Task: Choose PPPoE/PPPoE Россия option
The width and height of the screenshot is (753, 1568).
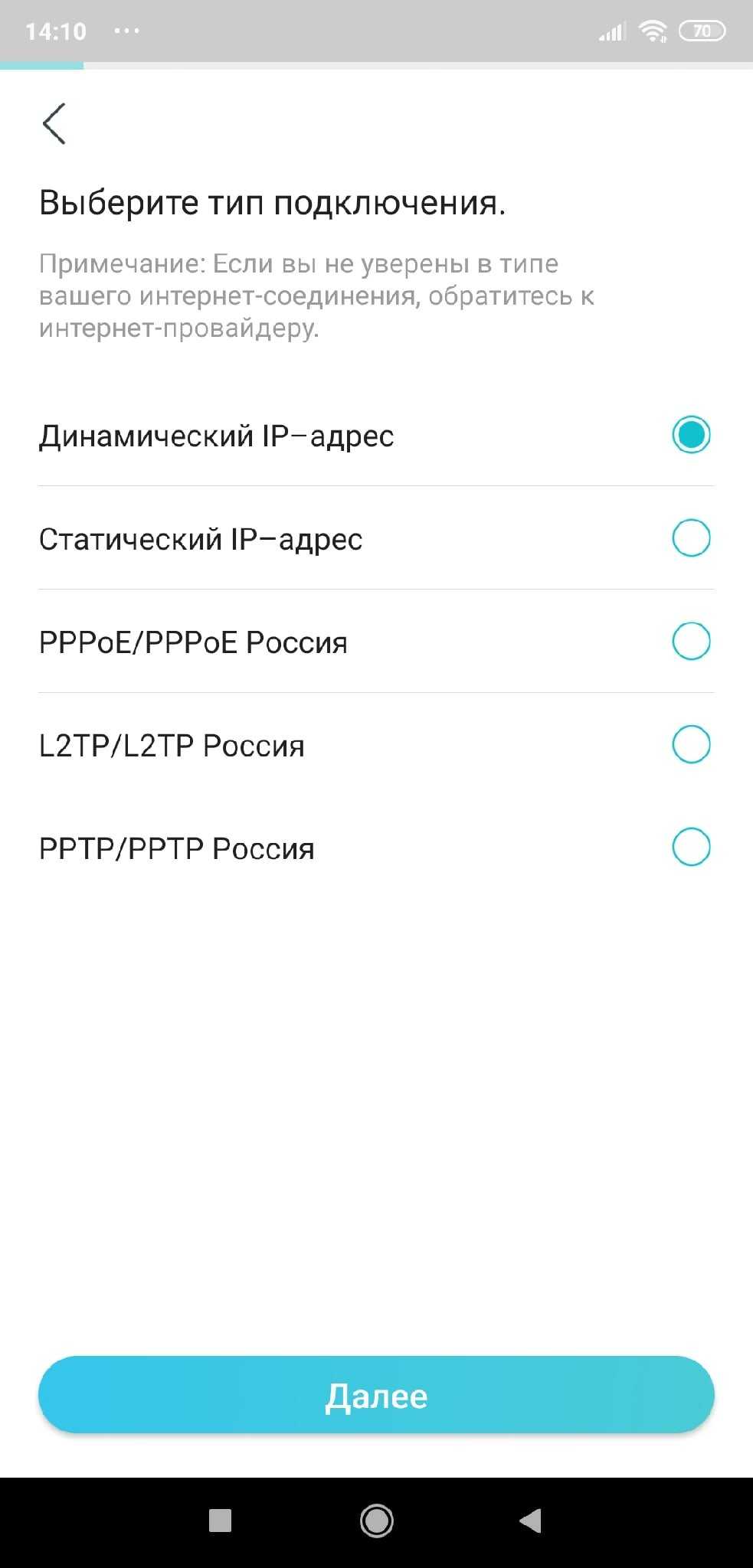Action: pos(690,642)
